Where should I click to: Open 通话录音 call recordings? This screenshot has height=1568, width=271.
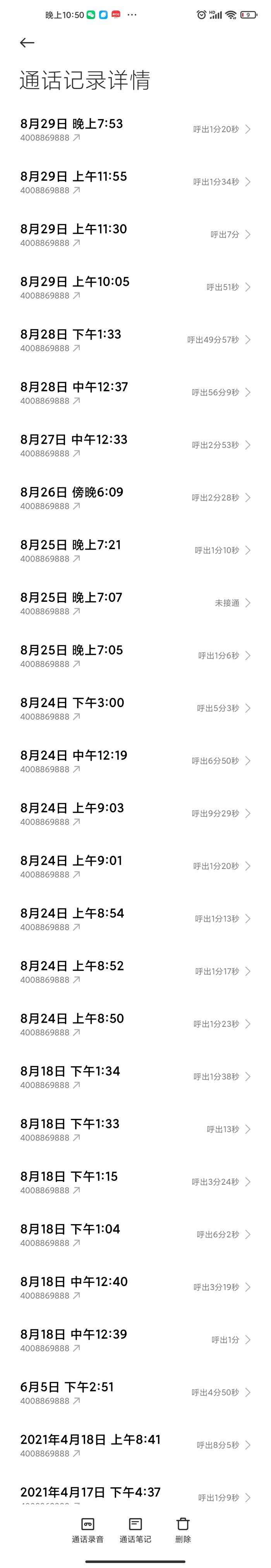[x=88, y=1529]
